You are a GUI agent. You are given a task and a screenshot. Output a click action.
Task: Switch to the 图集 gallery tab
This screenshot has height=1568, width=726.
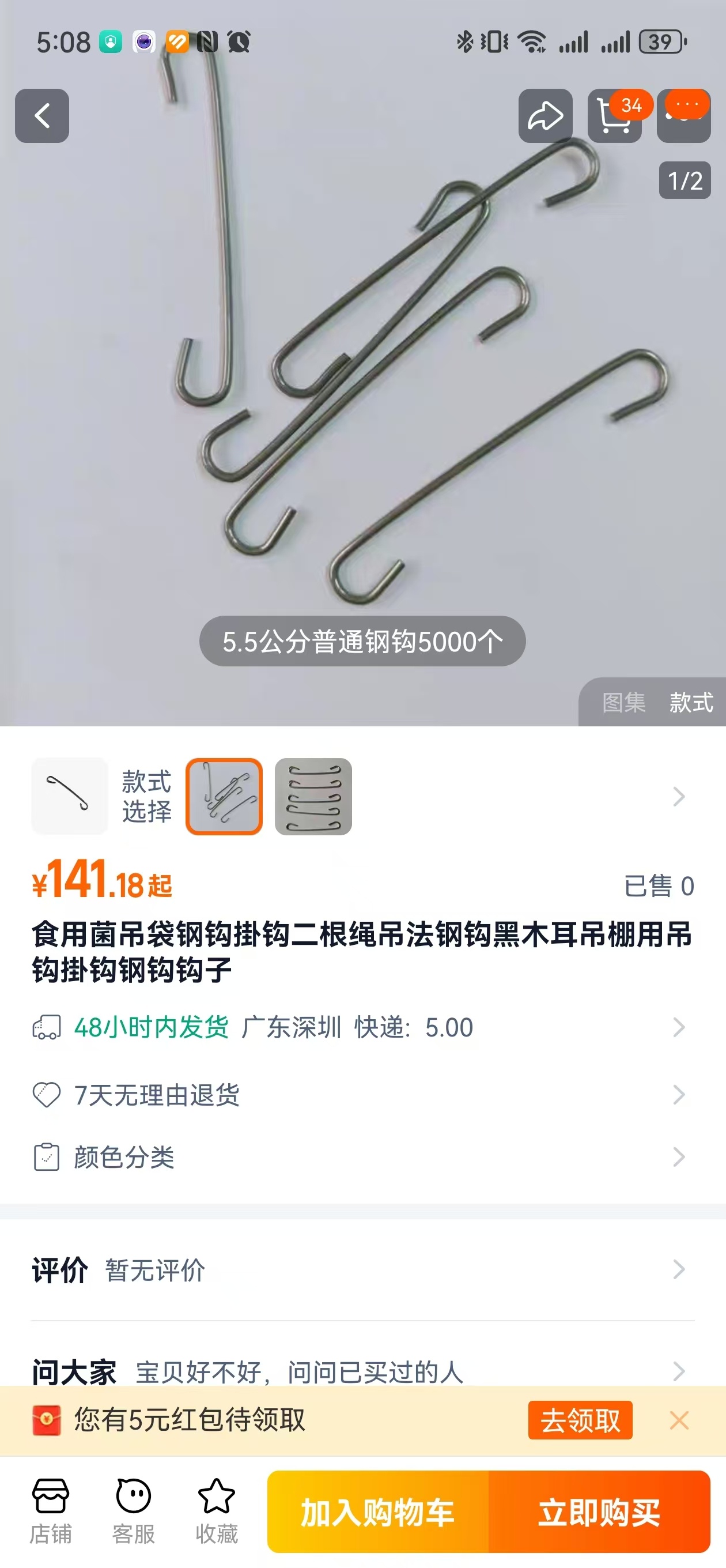623,703
